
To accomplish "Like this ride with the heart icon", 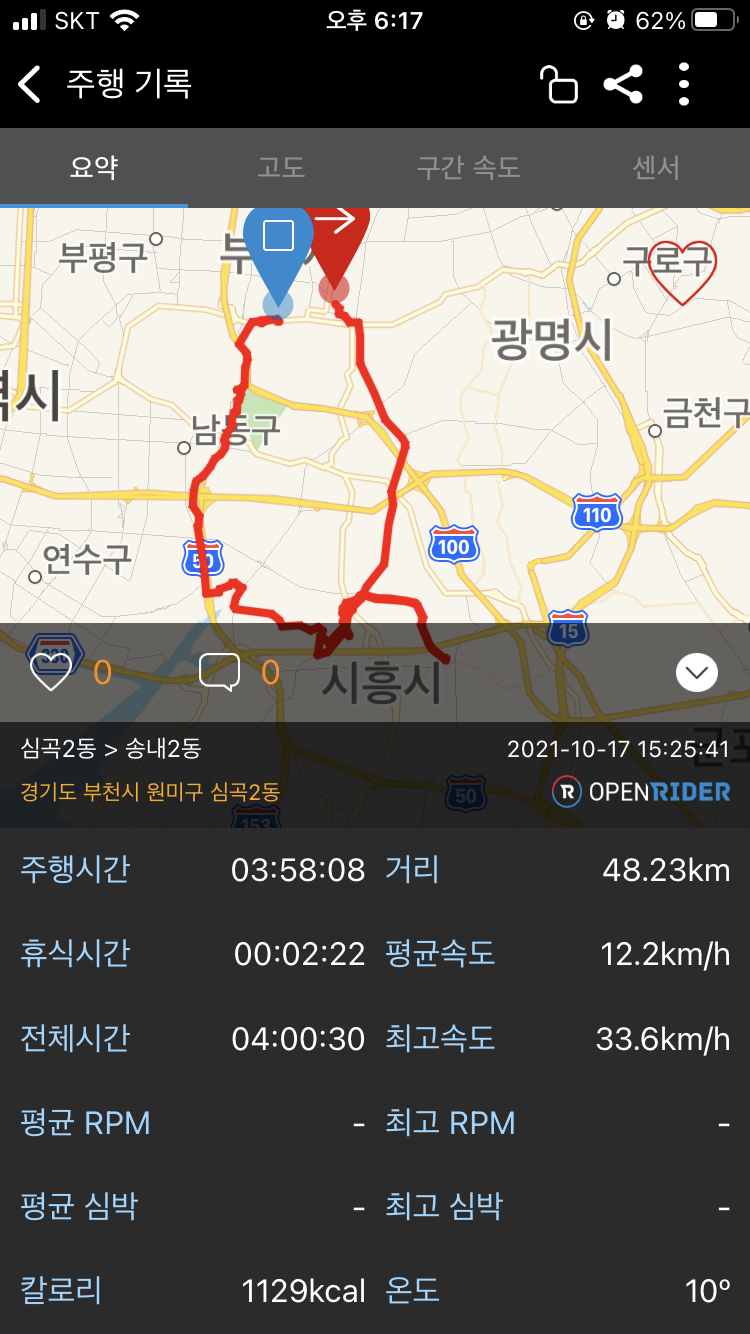I will [50, 672].
